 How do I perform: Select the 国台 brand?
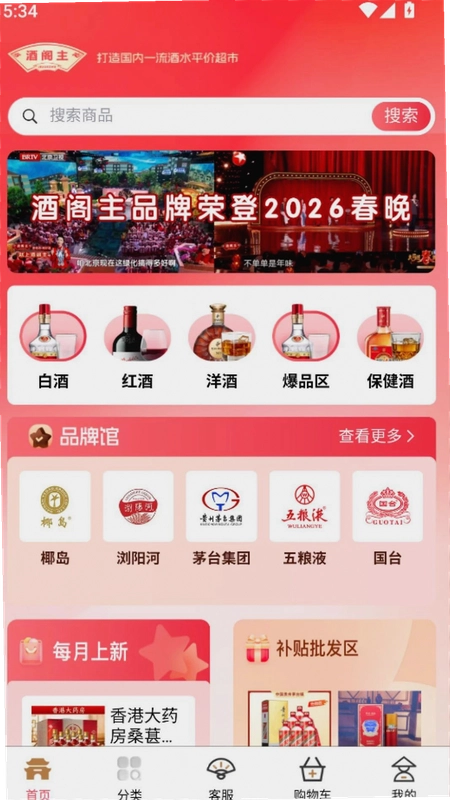(x=388, y=518)
